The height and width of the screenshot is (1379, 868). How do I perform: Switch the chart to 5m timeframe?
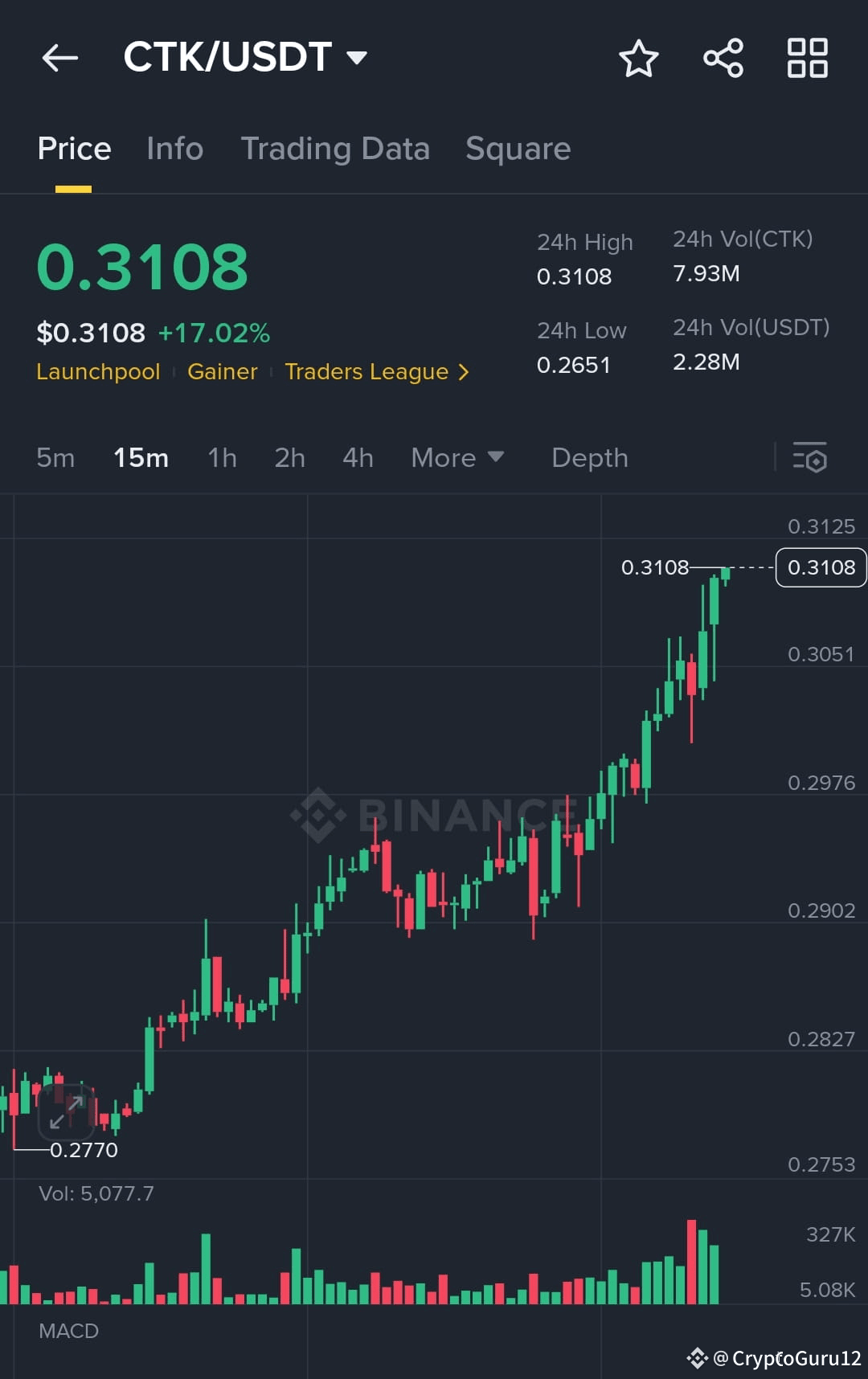55,457
